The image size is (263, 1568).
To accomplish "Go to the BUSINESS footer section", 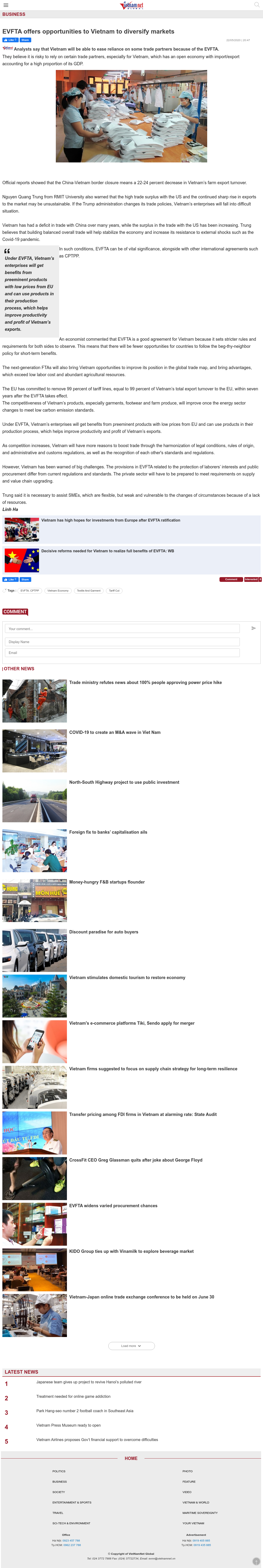I will coord(60,1481).
